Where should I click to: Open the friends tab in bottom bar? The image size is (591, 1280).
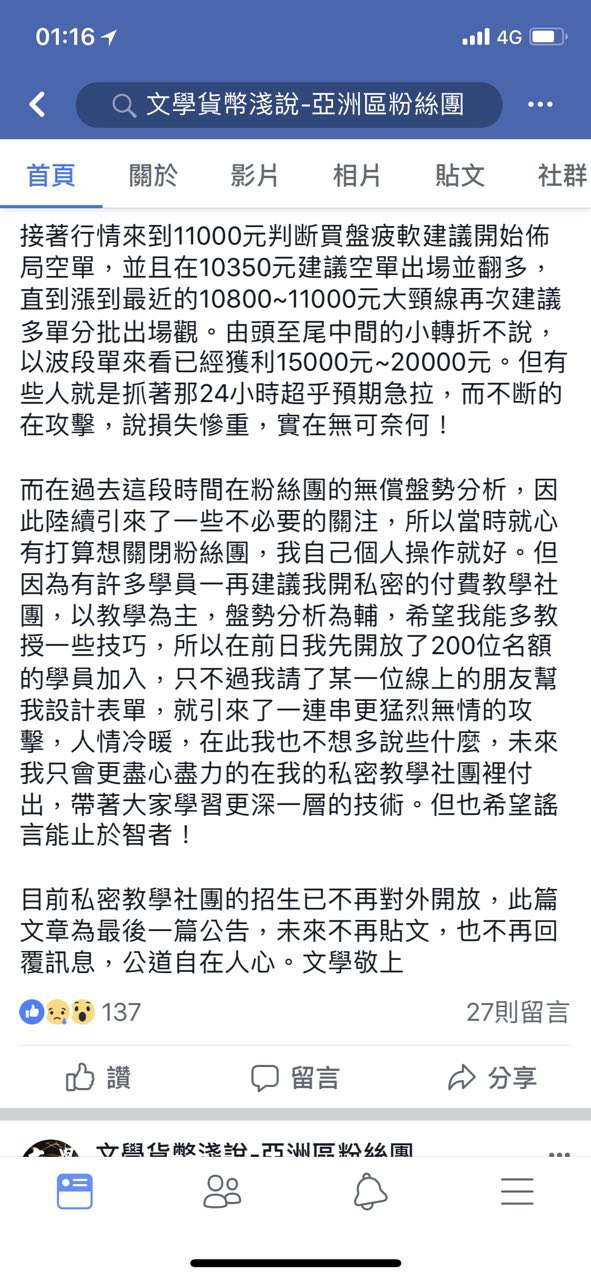pyautogui.click(x=222, y=1191)
